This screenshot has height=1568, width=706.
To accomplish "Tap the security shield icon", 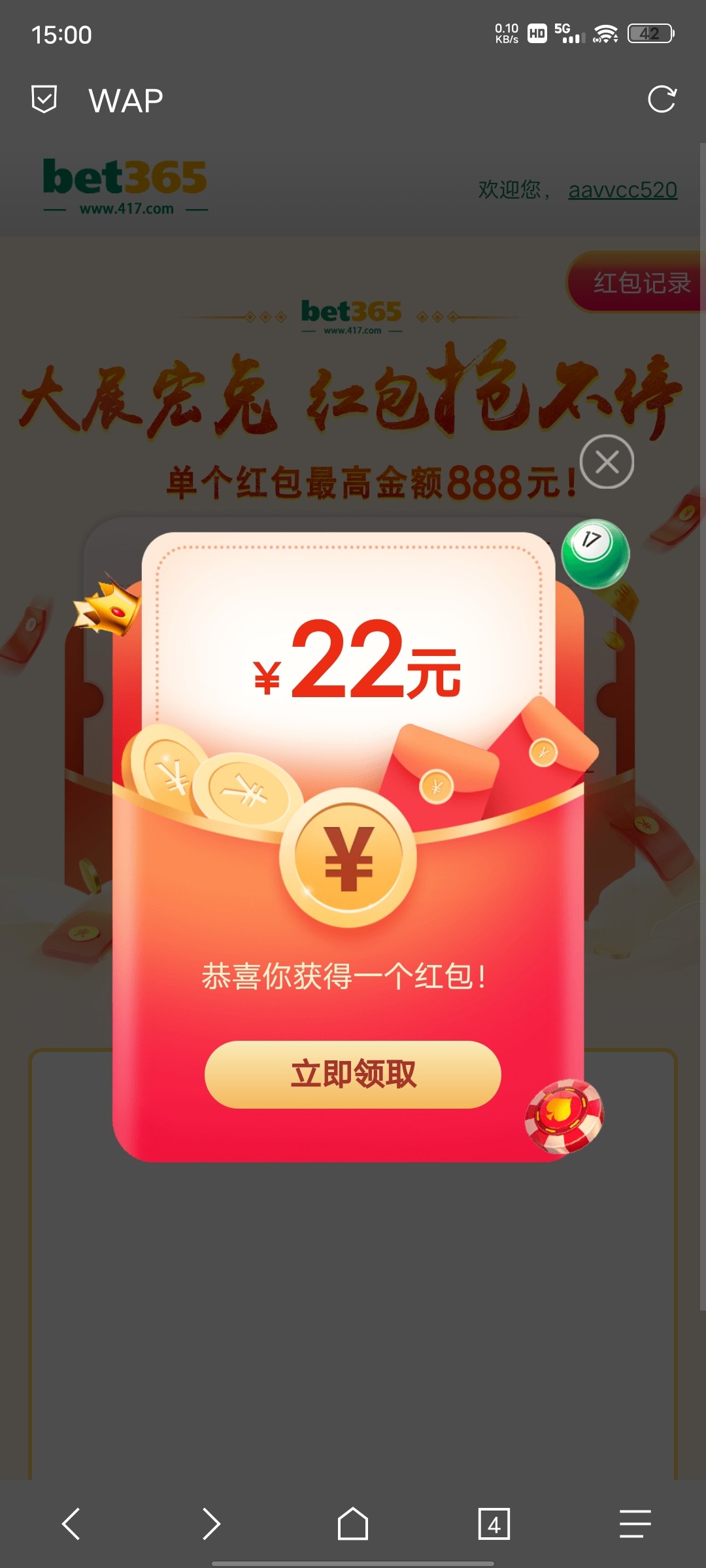I will coord(44,99).
